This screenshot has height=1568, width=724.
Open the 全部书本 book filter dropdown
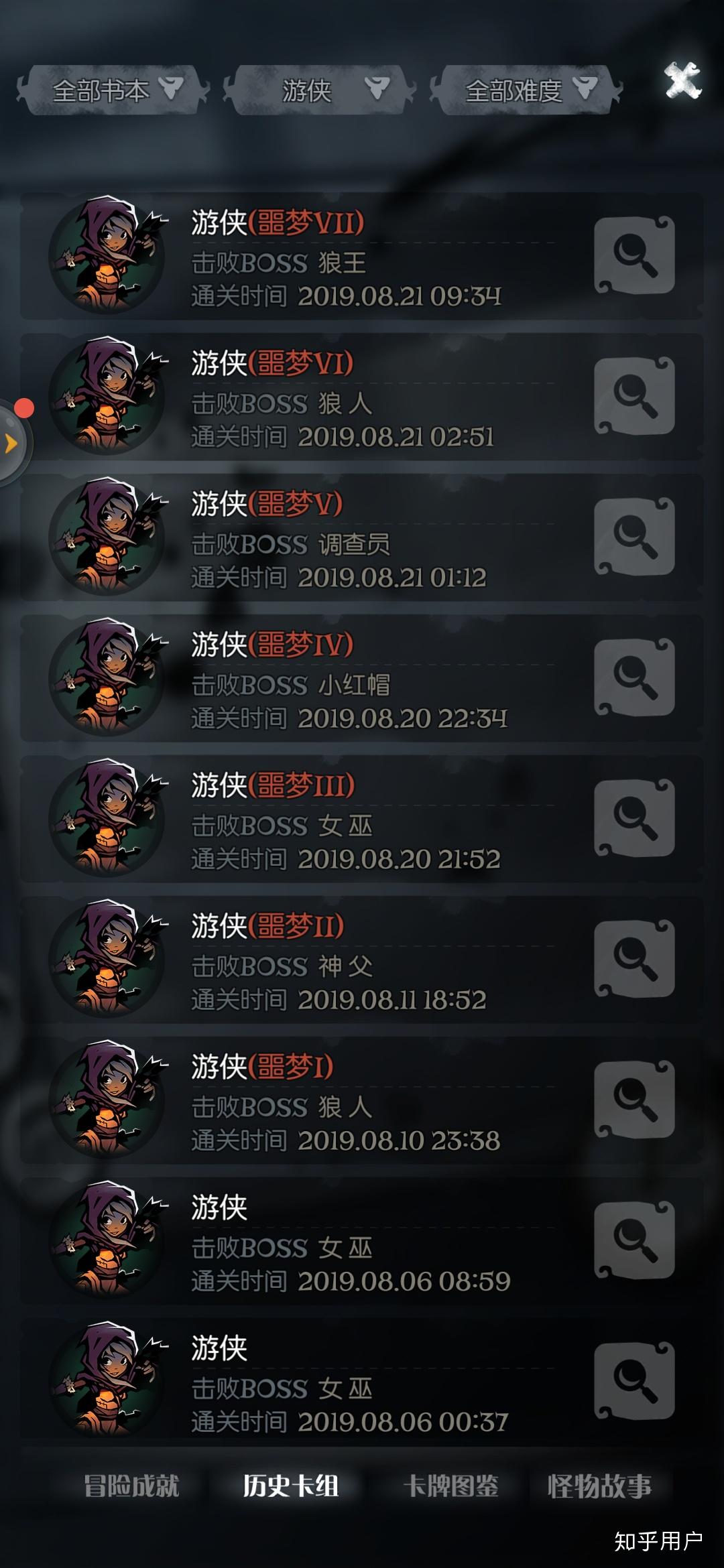[x=113, y=90]
